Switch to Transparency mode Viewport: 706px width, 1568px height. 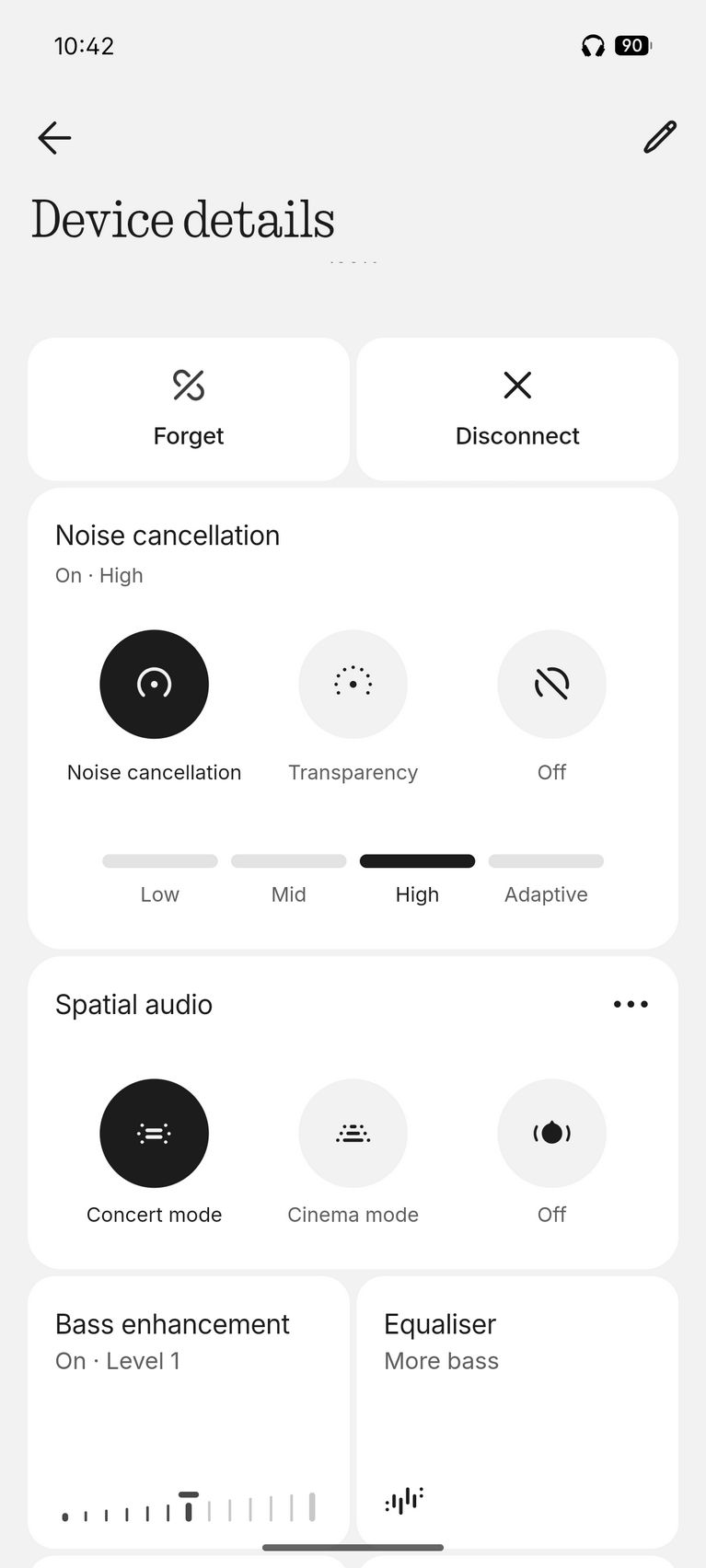click(353, 685)
